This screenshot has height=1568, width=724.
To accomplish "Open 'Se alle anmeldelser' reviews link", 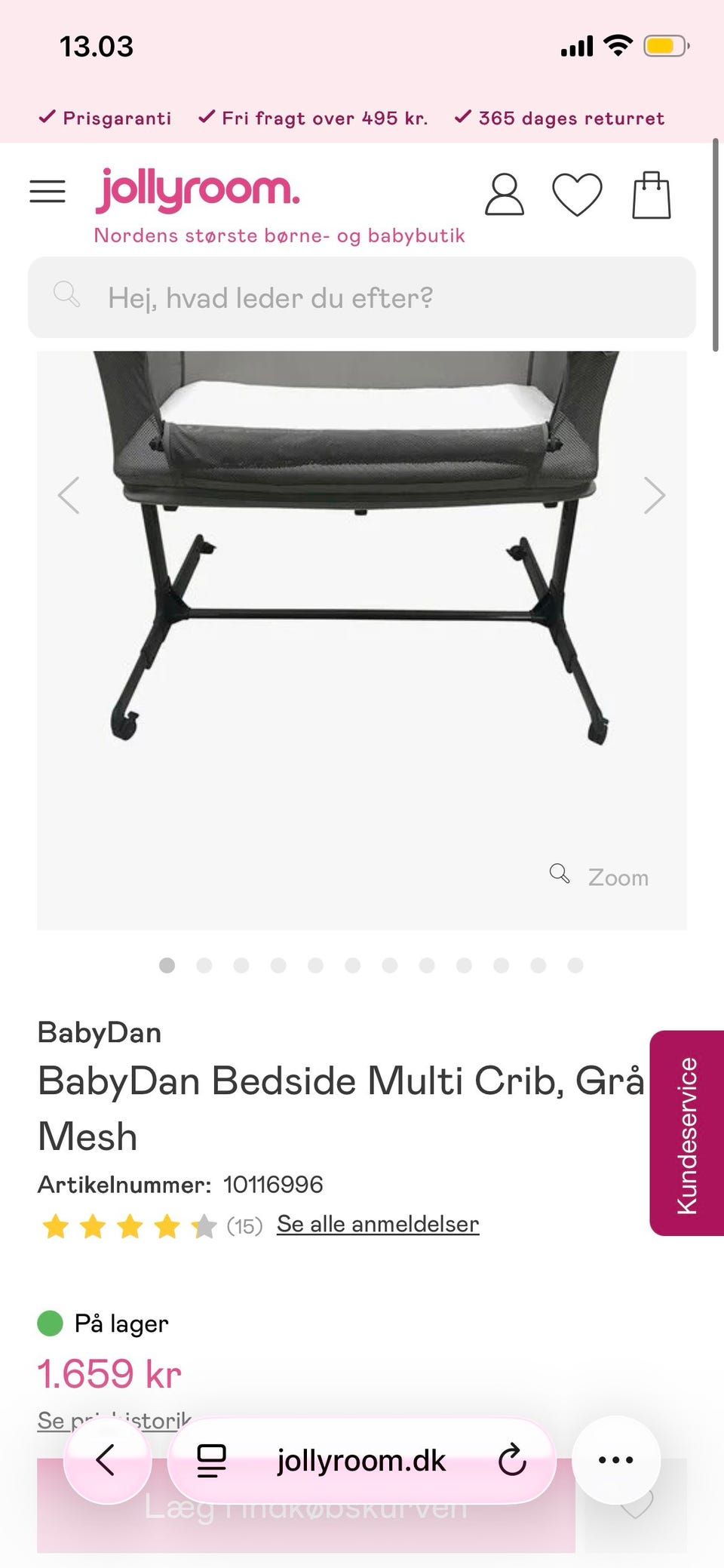I will [378, 1224].
